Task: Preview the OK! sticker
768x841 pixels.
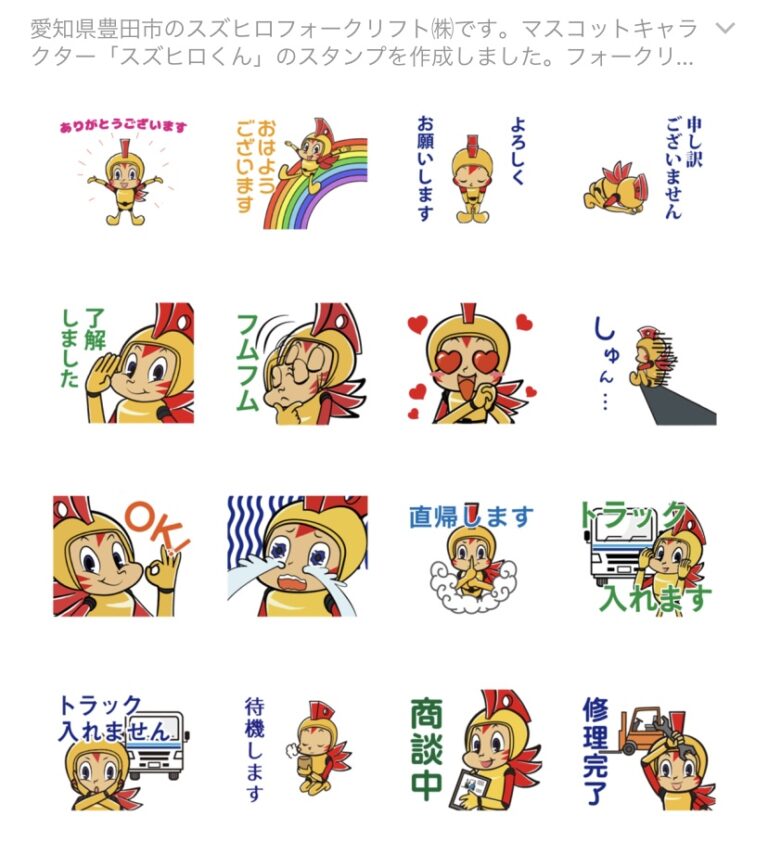Action: coord(124,556)
